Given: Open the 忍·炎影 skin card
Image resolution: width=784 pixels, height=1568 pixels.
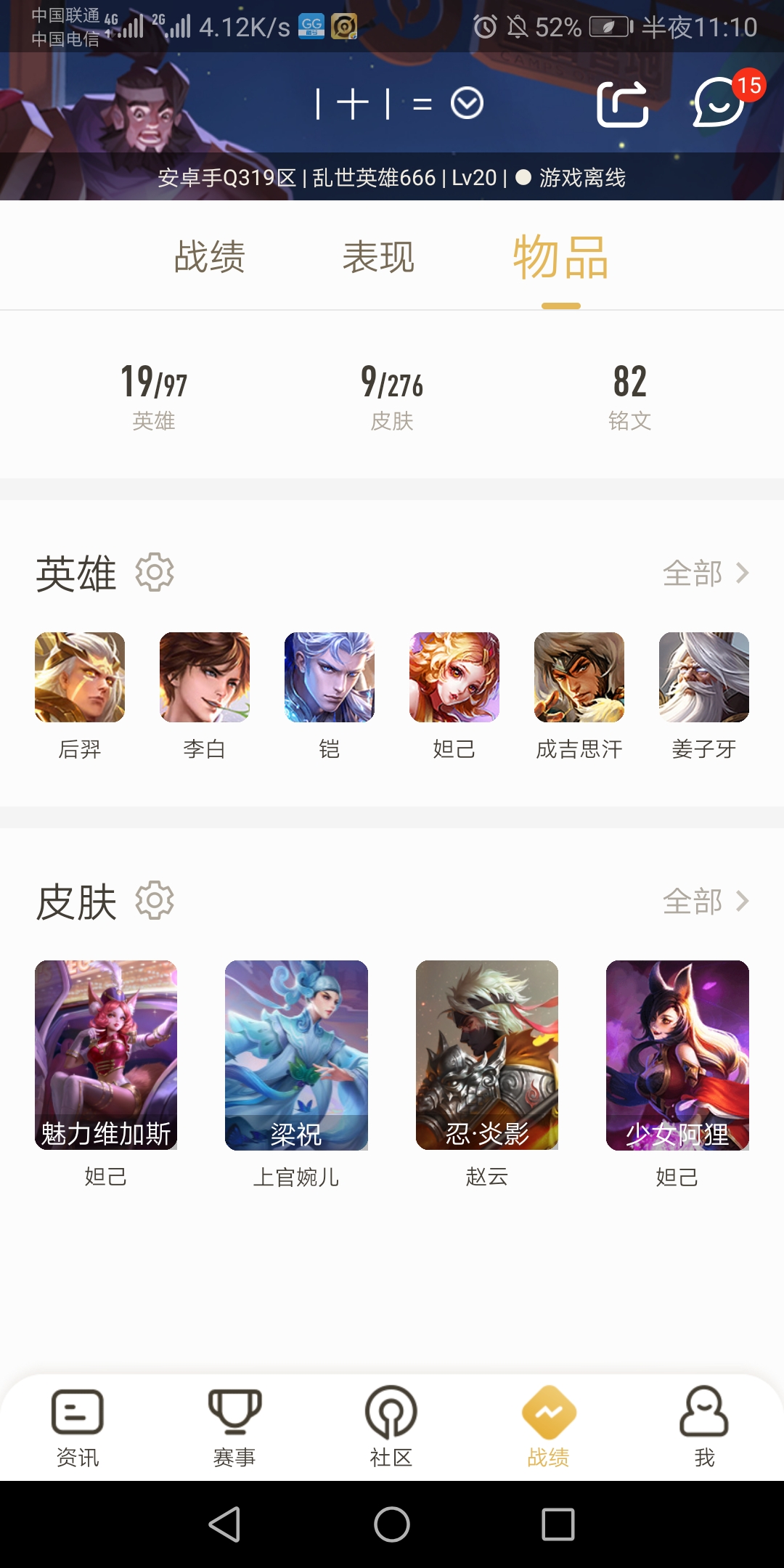Looking at the screenshot, I should point(487,1055).
